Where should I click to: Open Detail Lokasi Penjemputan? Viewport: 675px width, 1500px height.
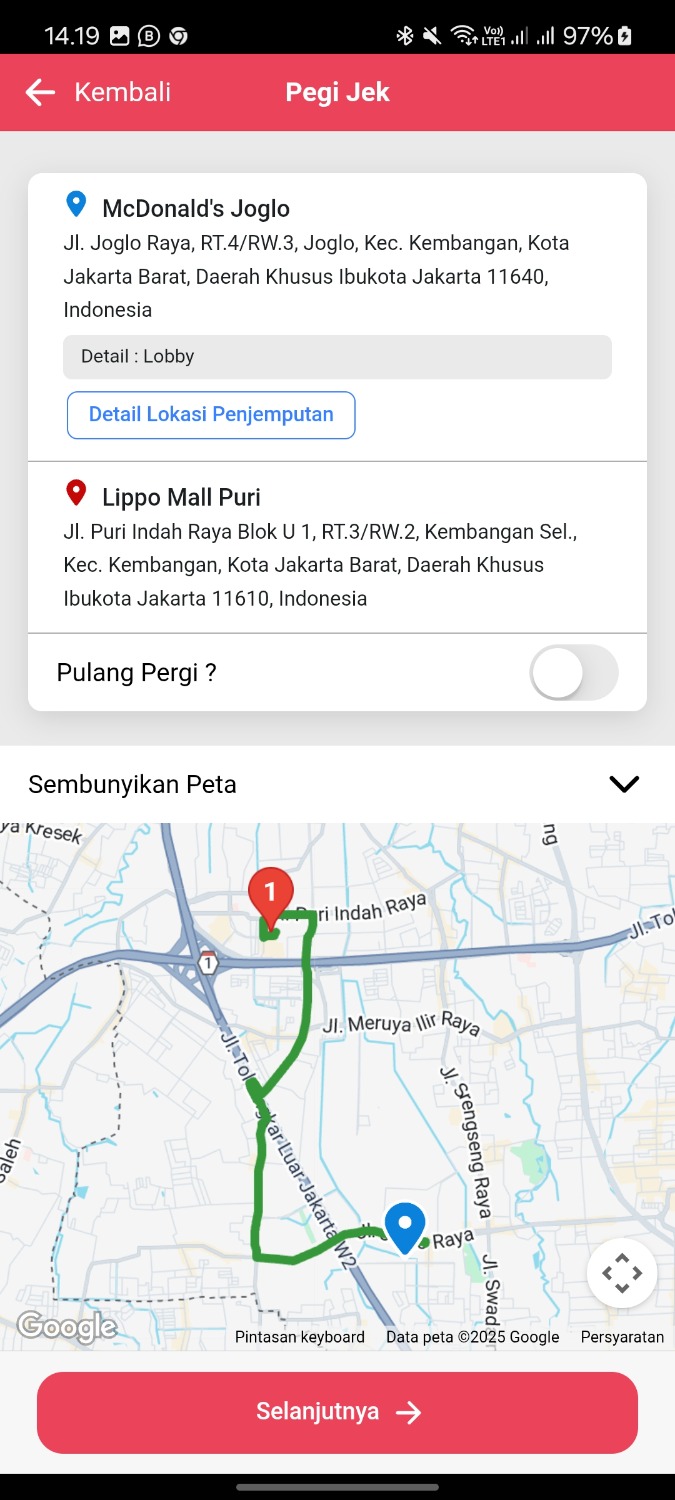(x=211, y=415)
